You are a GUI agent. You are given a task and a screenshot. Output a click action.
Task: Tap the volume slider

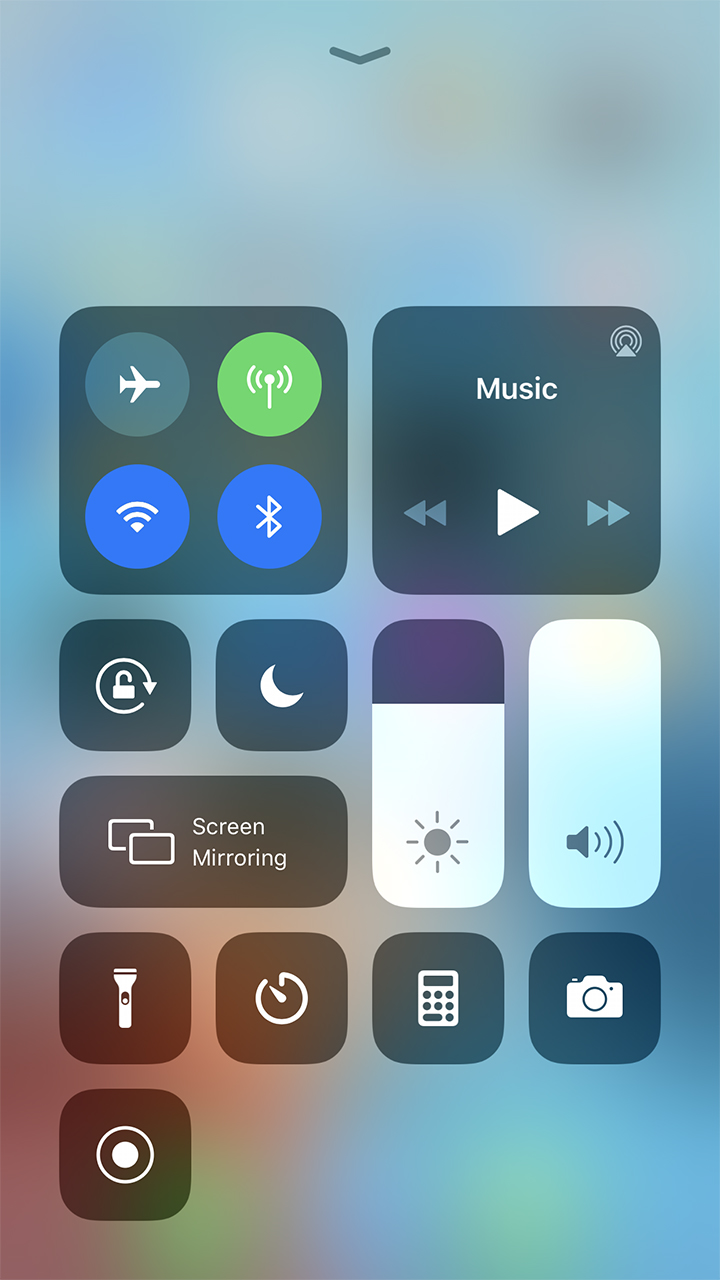(x=594, y=763)
